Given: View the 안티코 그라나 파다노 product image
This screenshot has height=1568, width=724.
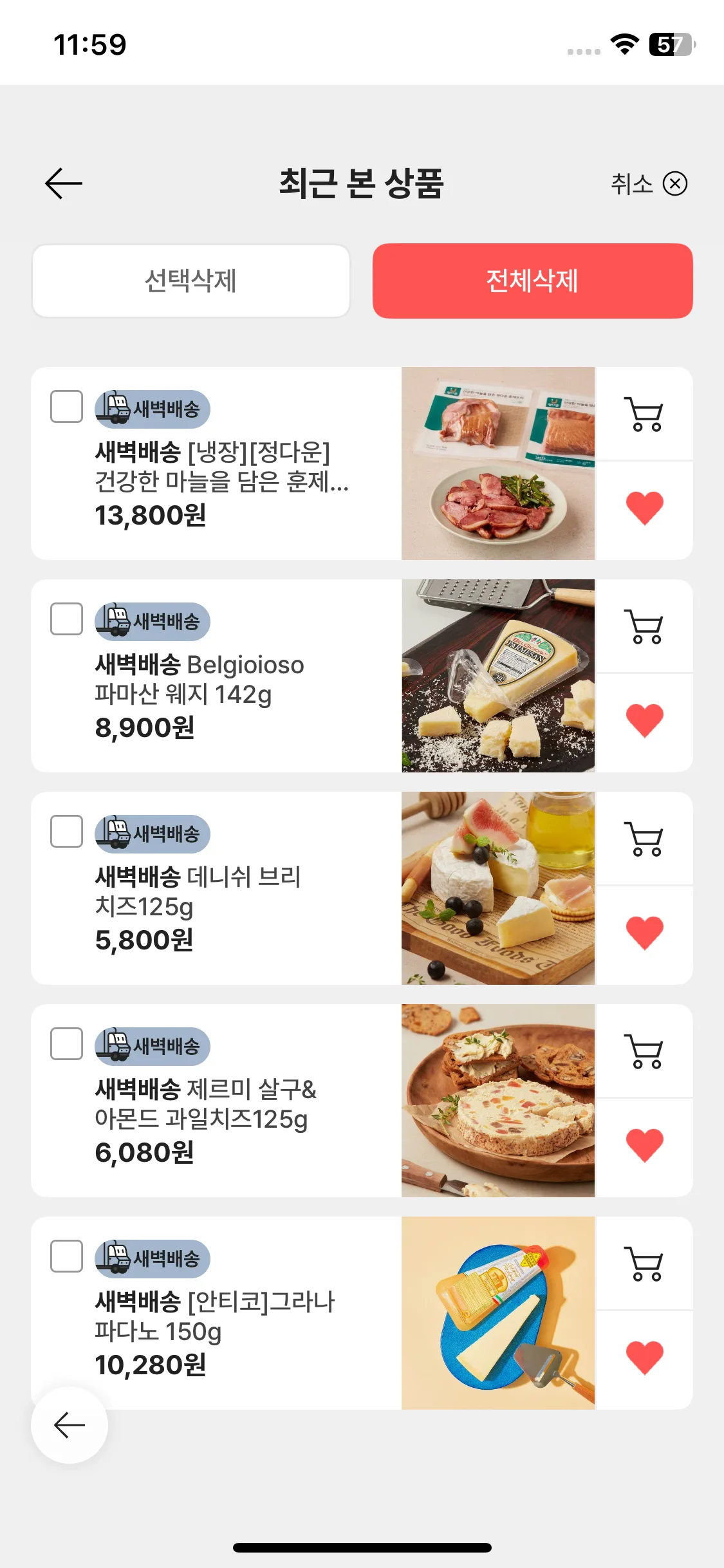Looking at the screenshot, I should (498, 1313).
